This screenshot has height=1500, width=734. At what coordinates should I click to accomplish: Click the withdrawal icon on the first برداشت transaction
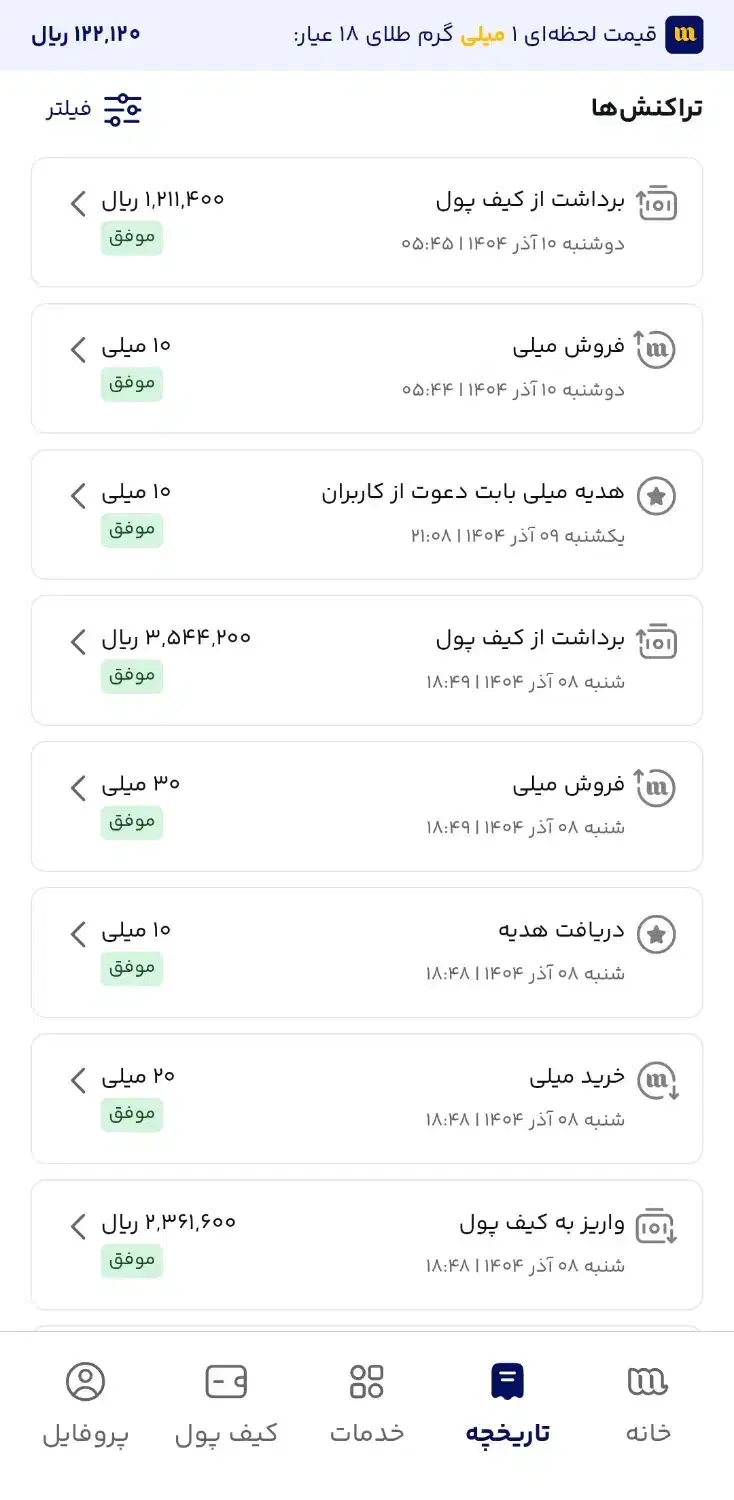657,204
